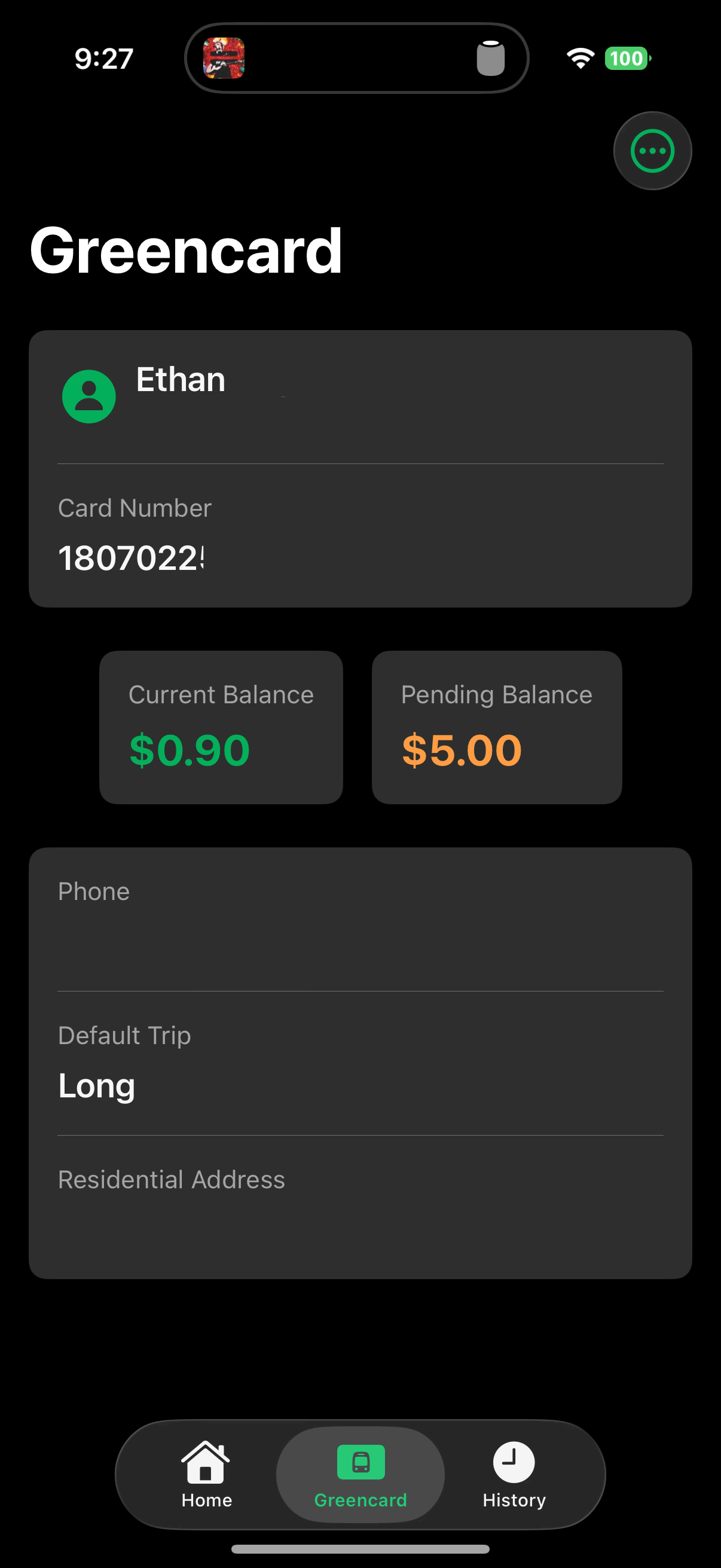
Task: Switch to the Home tab
Action: (206, 1474)
